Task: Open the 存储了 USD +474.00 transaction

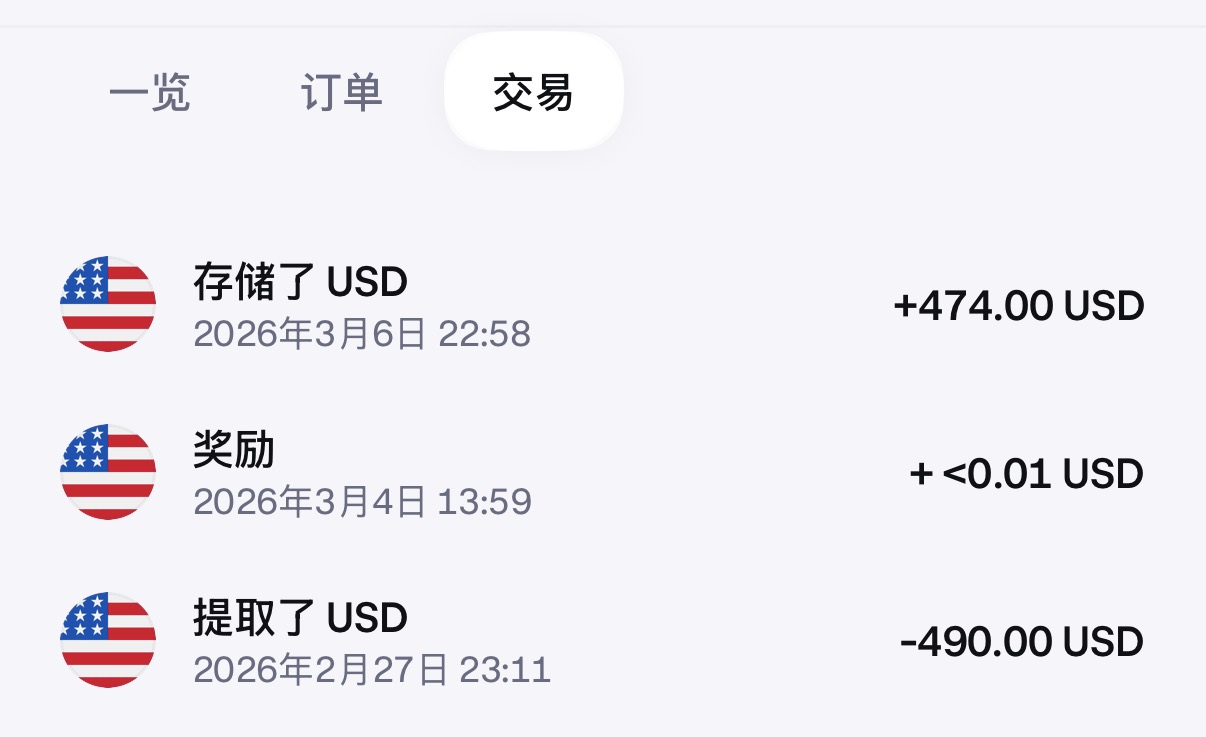Action: (x=601, y=305)
